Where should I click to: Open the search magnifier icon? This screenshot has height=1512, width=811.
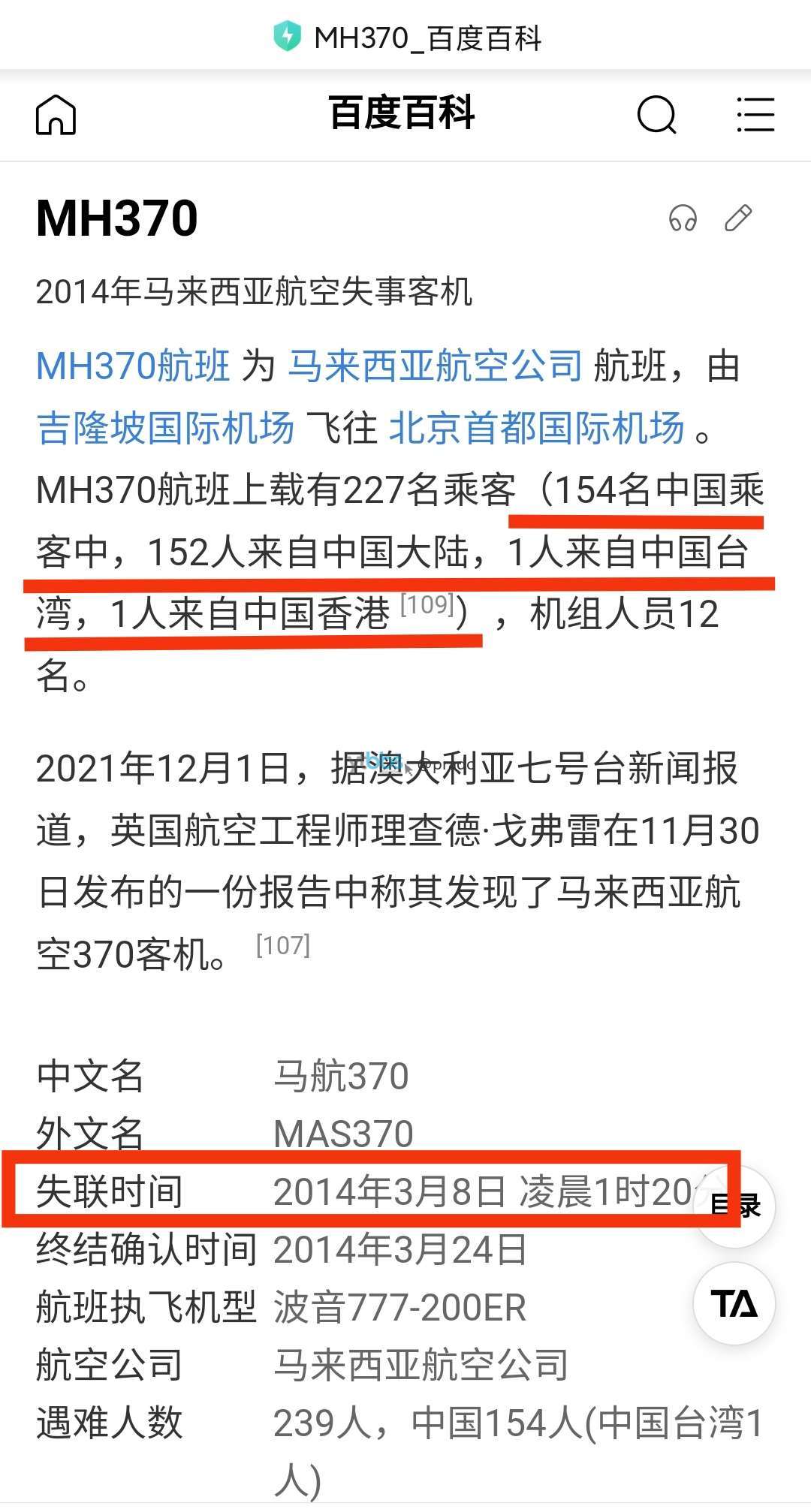657,115
